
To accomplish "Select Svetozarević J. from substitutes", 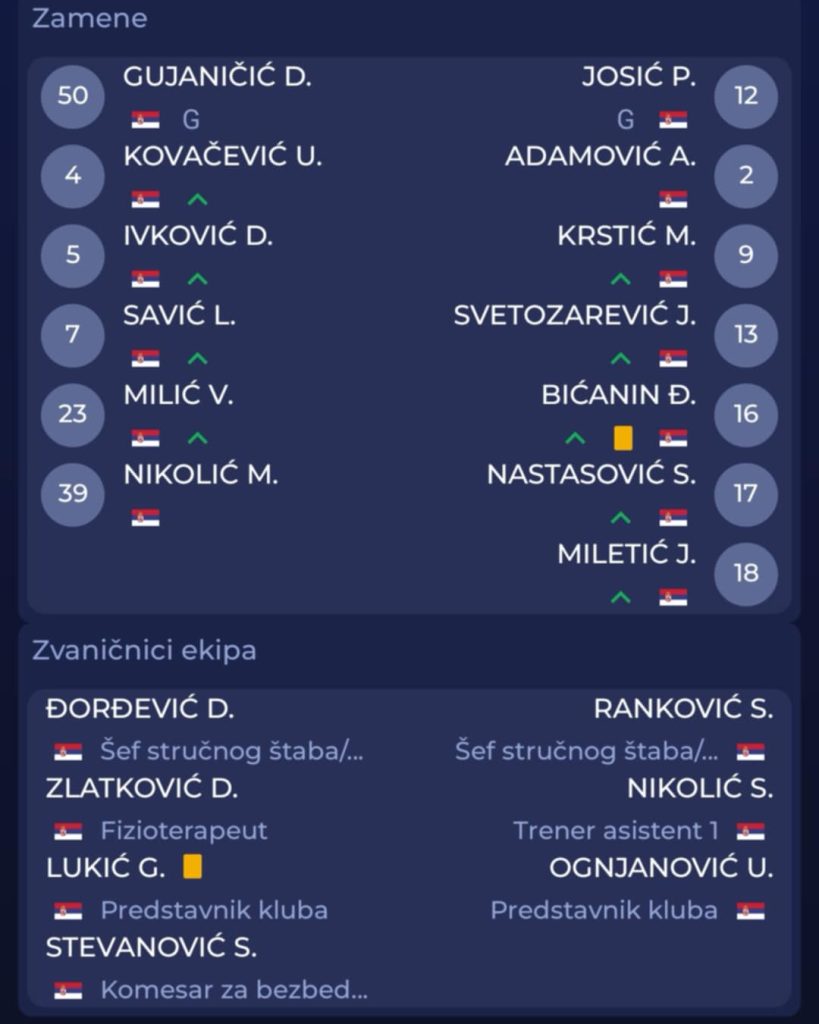I will (x=574, y=316).
